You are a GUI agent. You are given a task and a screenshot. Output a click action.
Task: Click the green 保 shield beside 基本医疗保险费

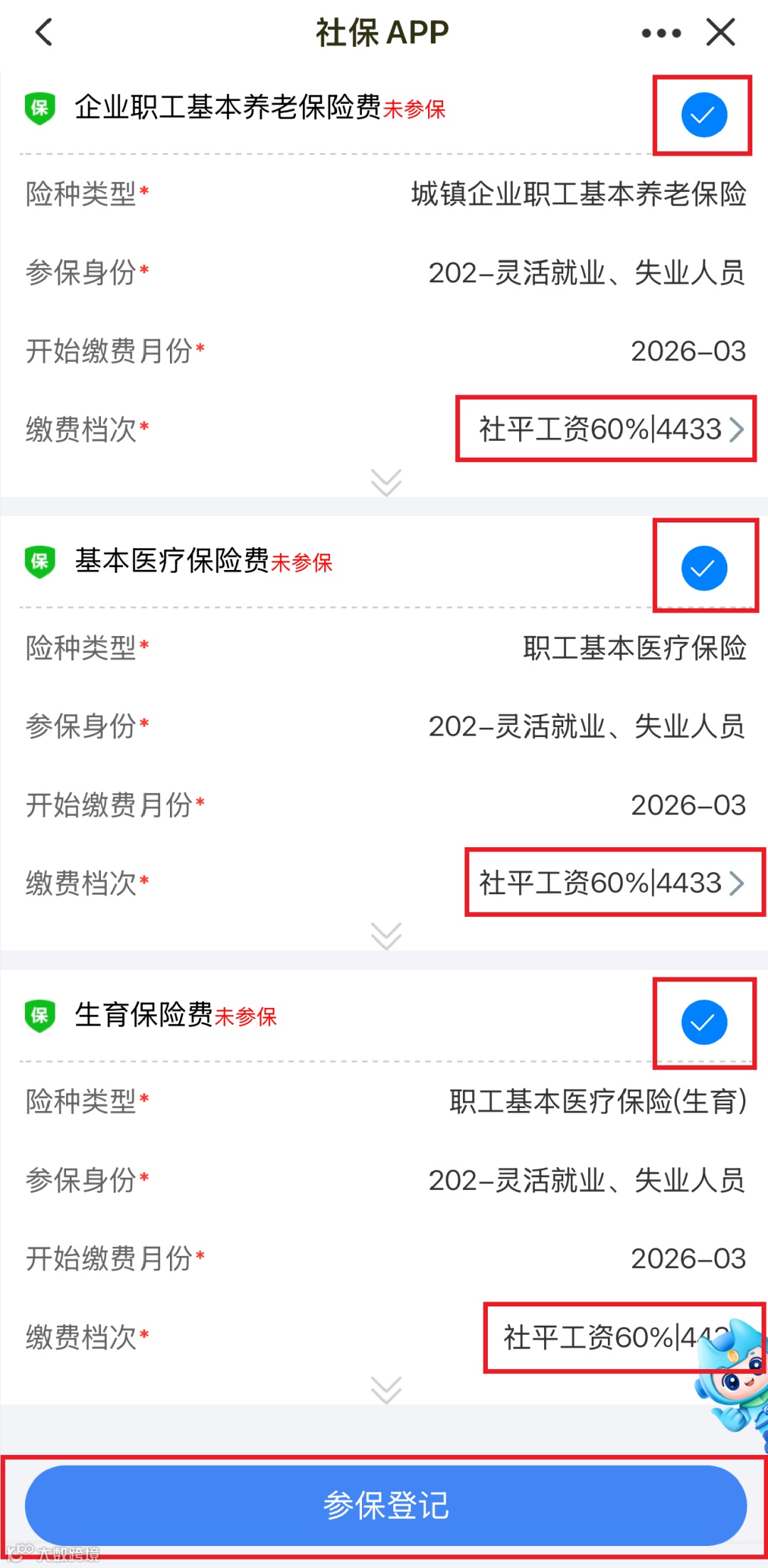(x=41, y=562)
